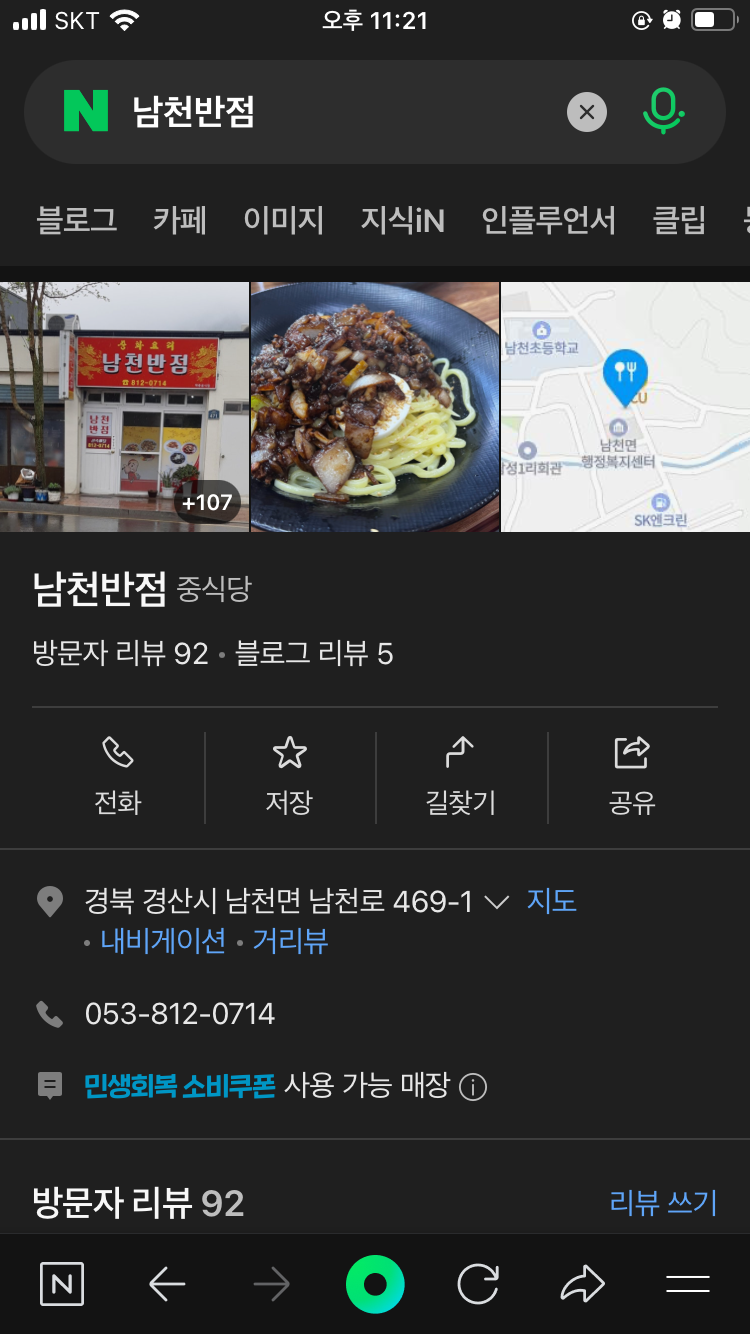Switch to the 지식iN tab
The image size is (750, 1334).
pyautogui.click(x=402, y=219)
